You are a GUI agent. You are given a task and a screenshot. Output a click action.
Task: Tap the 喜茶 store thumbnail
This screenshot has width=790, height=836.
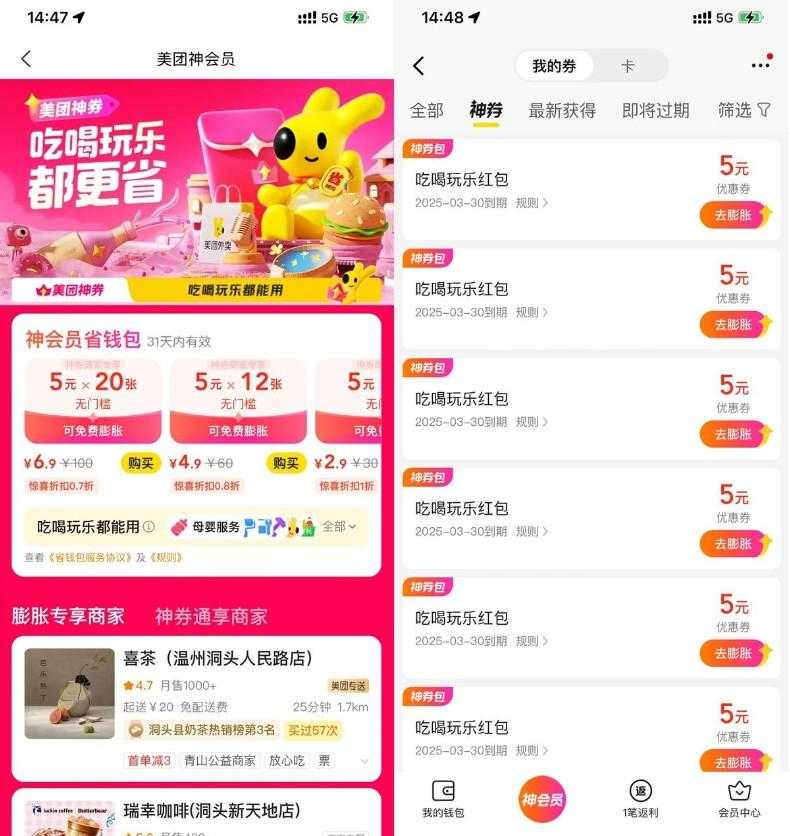(68, 690)
